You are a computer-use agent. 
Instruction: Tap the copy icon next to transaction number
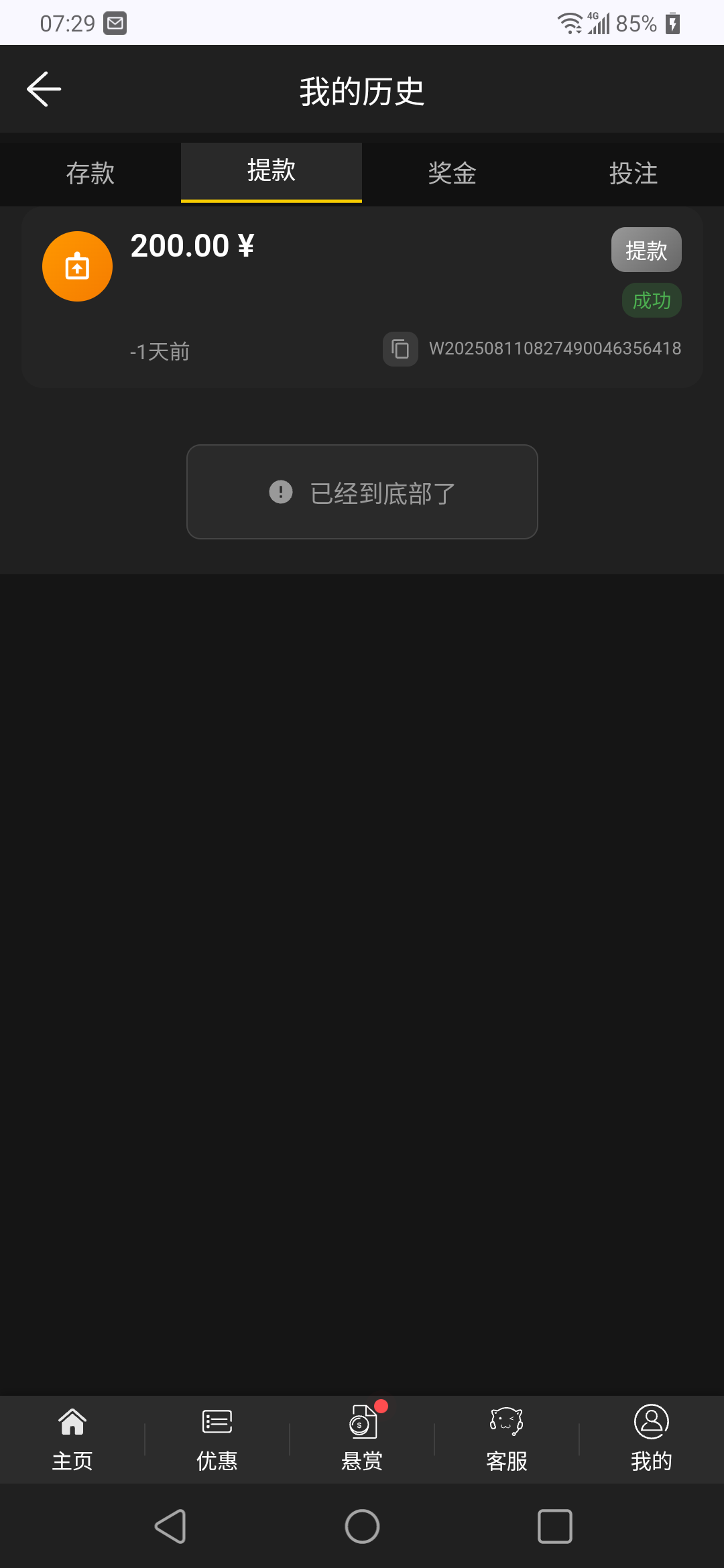click(400, 349)
